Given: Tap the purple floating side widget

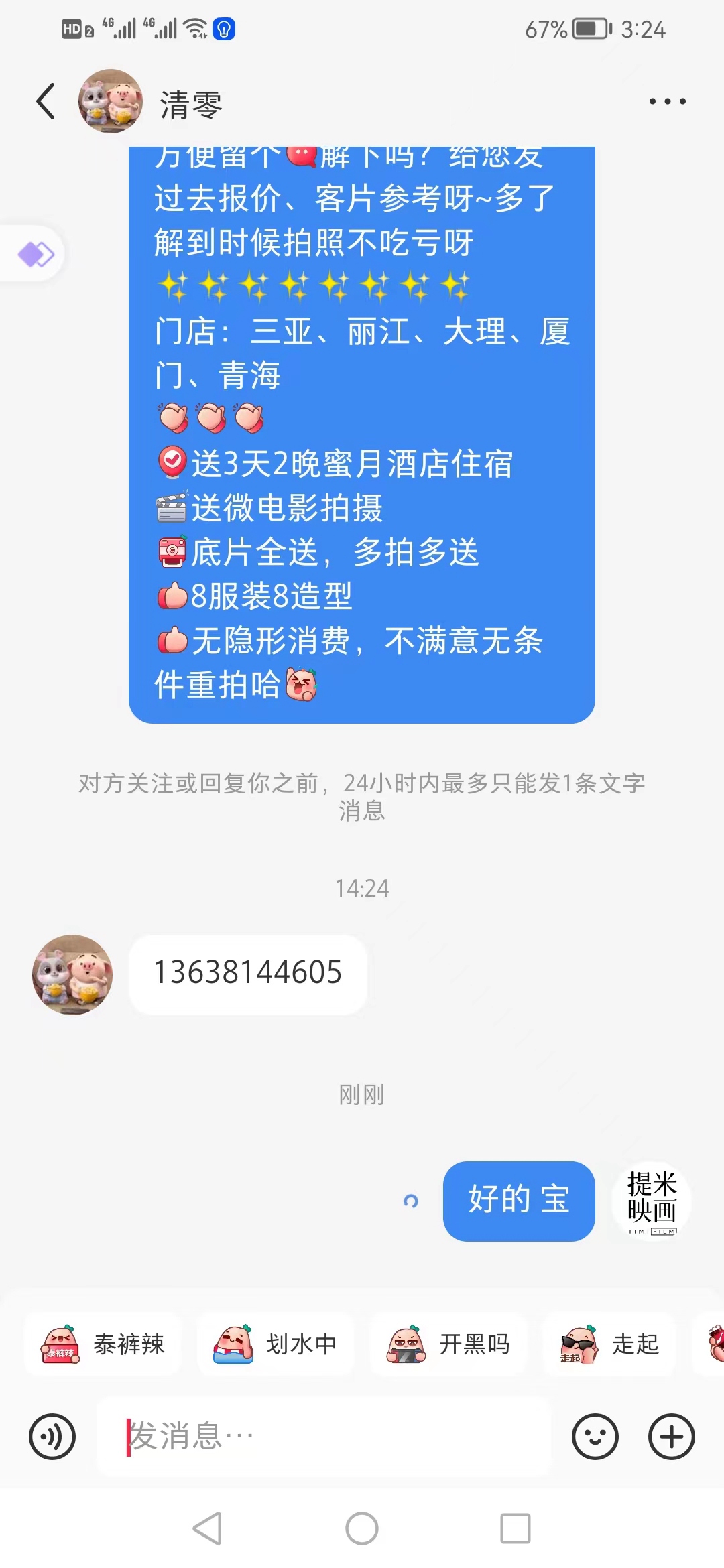Looking at the screenshot, I should coord(34,254).
